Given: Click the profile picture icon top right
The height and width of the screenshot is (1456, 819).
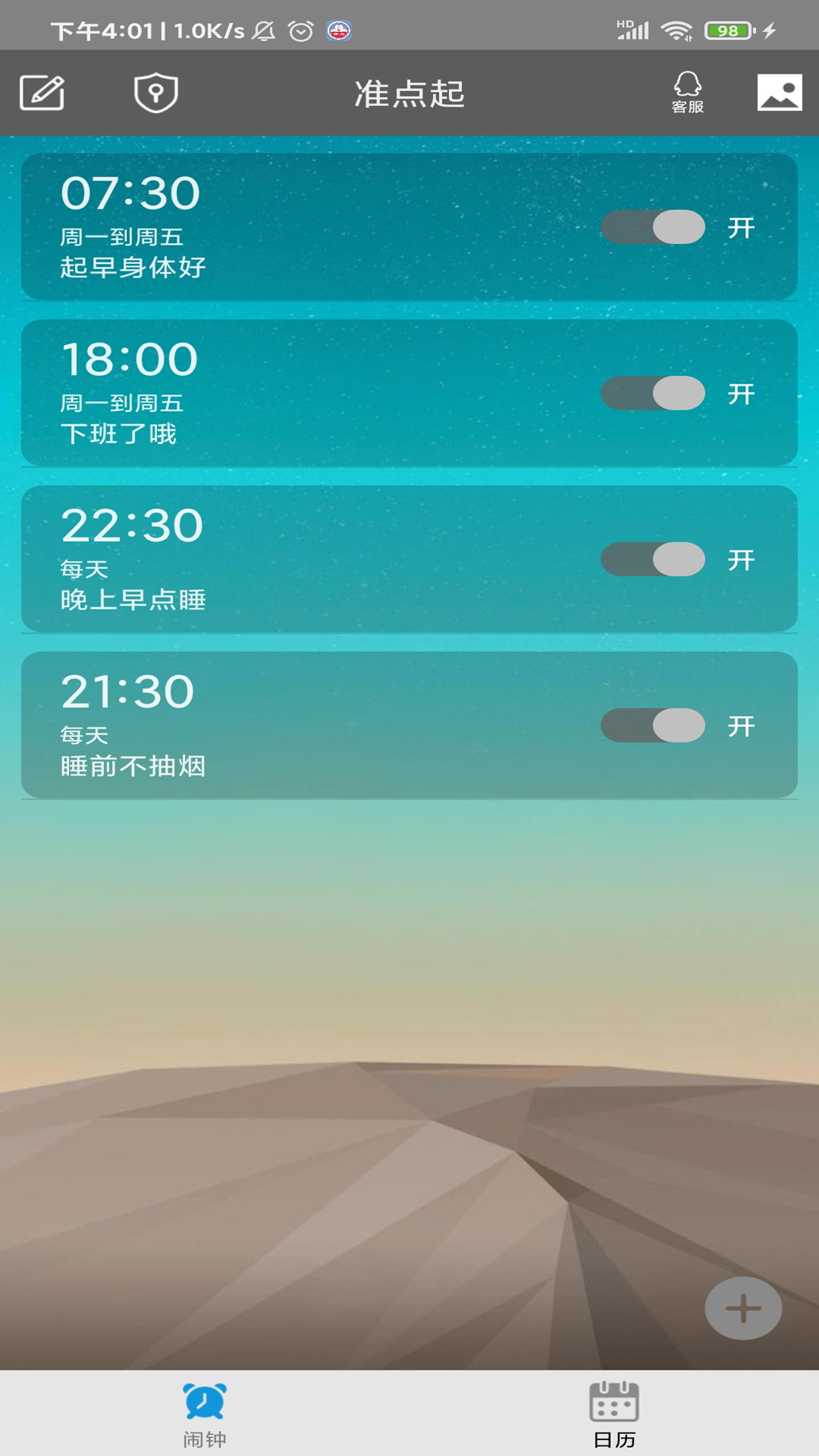Looking at the screenshot, I should pos(780,93).
